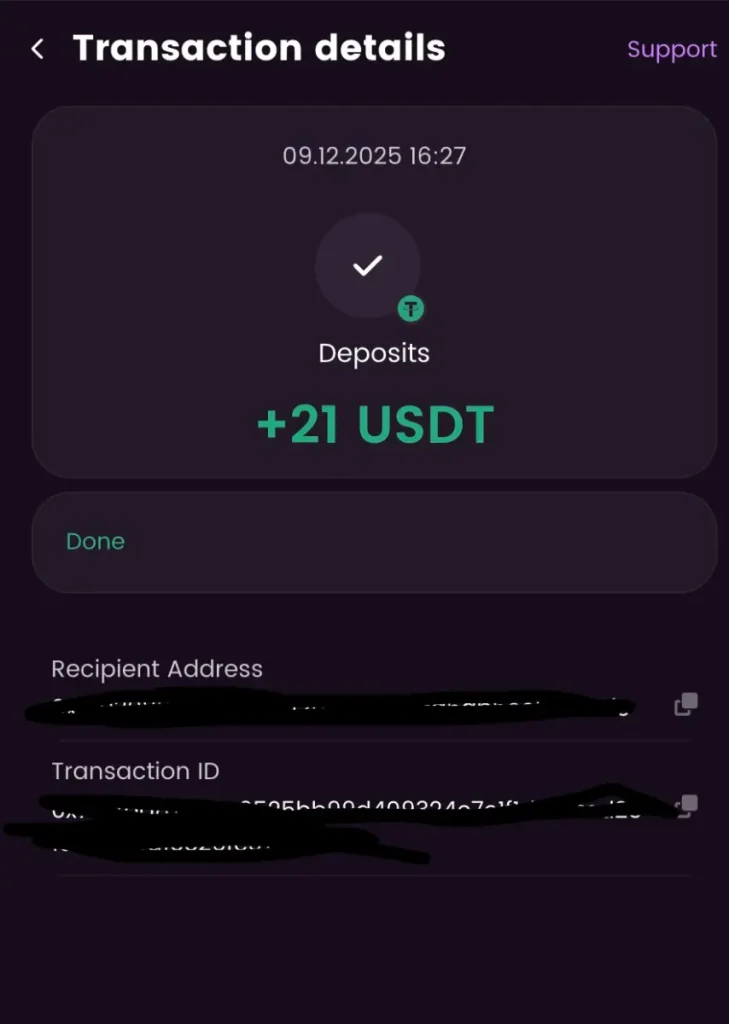This screenshot has height=1024, width=729.
Task: Tap the Done status card
Action: point(373,541)
